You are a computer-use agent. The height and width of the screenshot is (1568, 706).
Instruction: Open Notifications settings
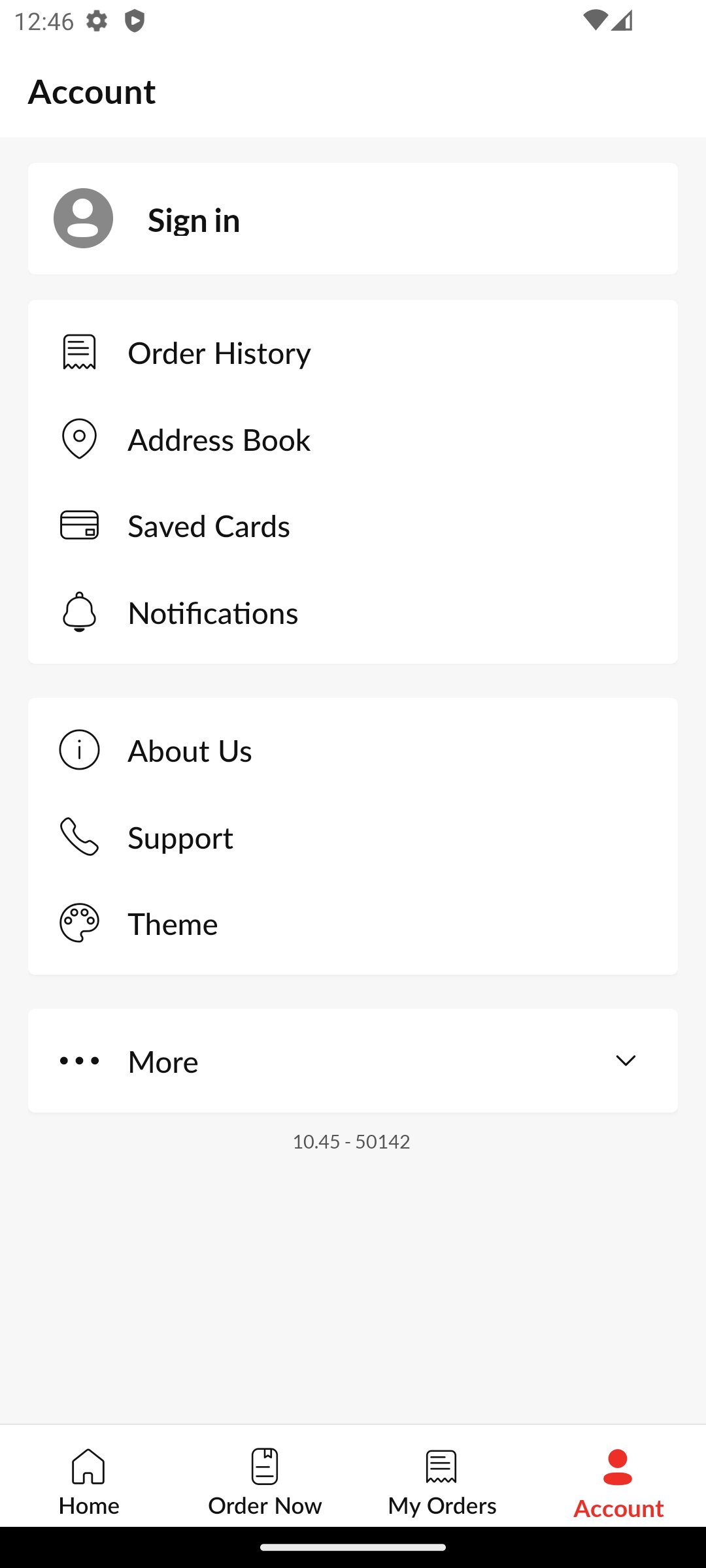[x=352, y=613]
